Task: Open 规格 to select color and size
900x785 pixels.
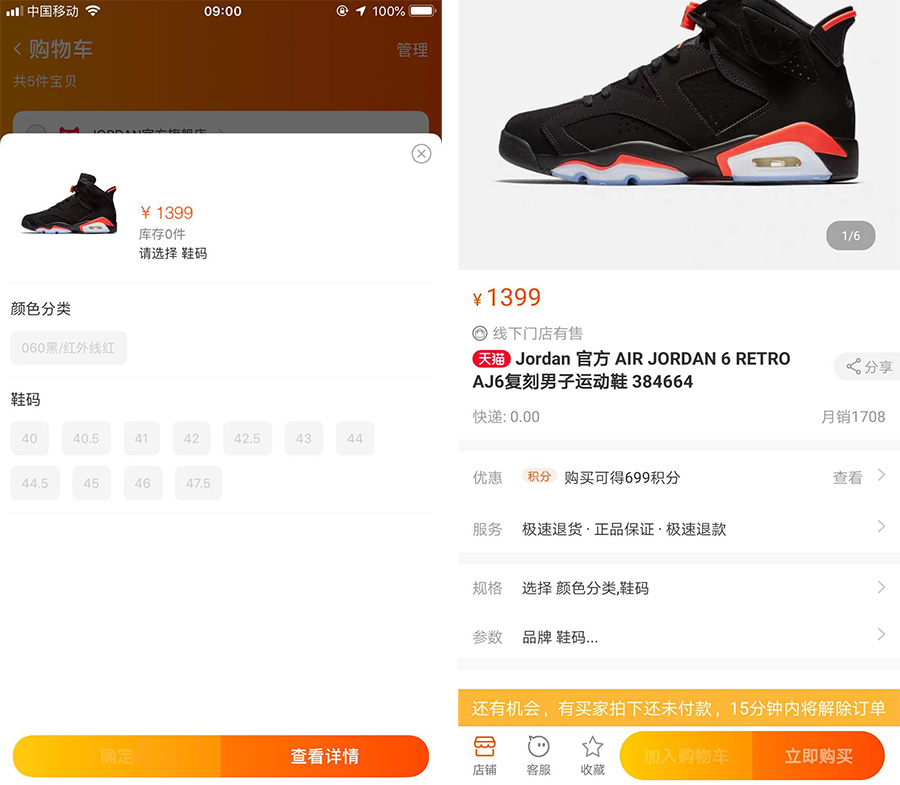Action: tap(680, 588)
